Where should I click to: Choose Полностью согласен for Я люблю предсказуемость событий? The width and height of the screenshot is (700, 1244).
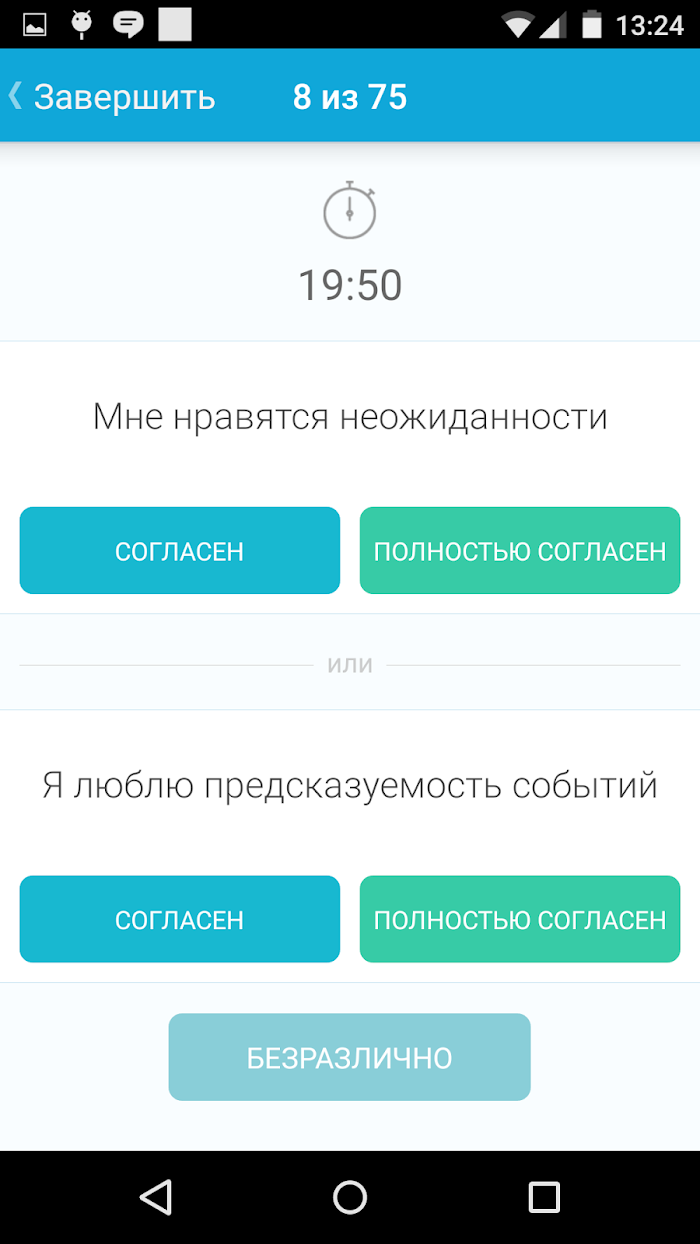coord(520,919)
